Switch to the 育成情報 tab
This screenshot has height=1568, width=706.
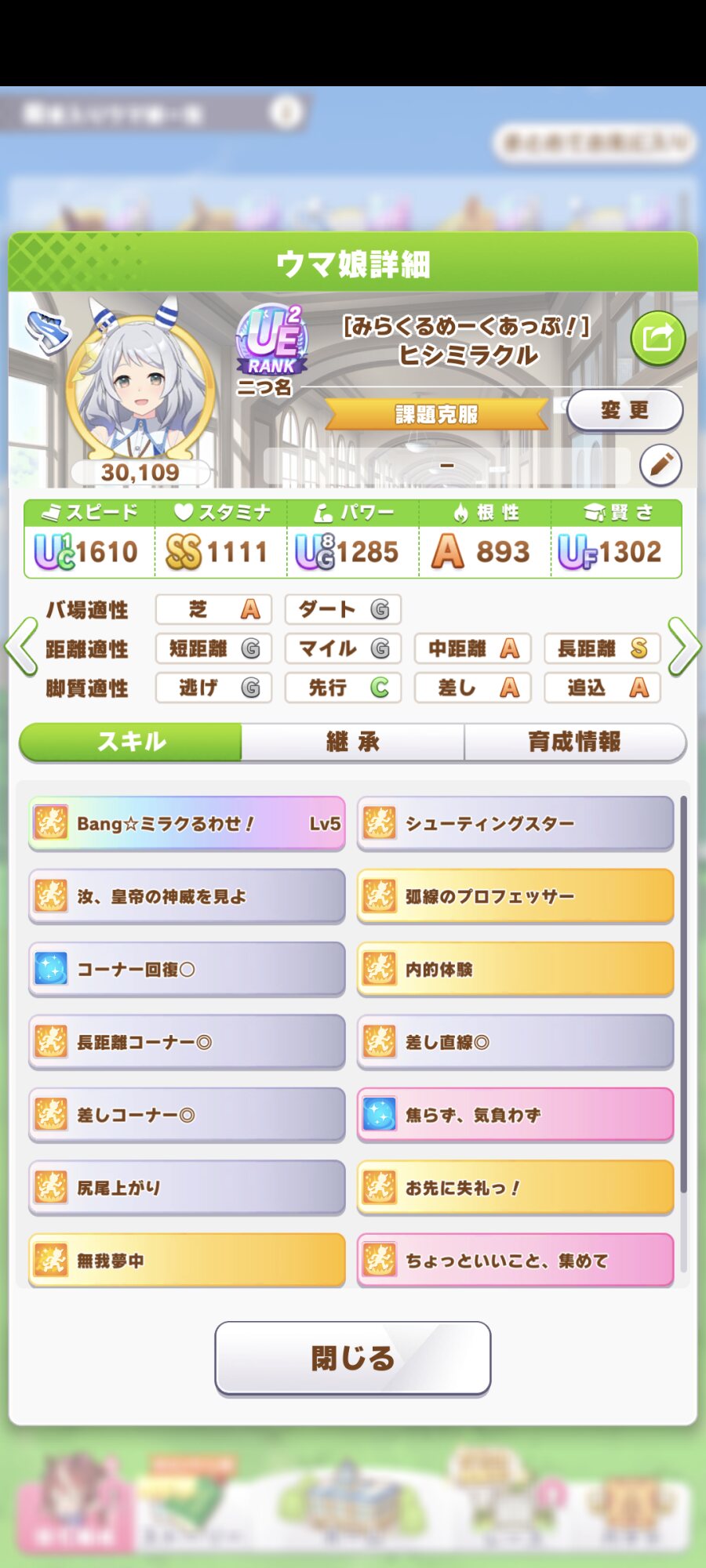574,742
